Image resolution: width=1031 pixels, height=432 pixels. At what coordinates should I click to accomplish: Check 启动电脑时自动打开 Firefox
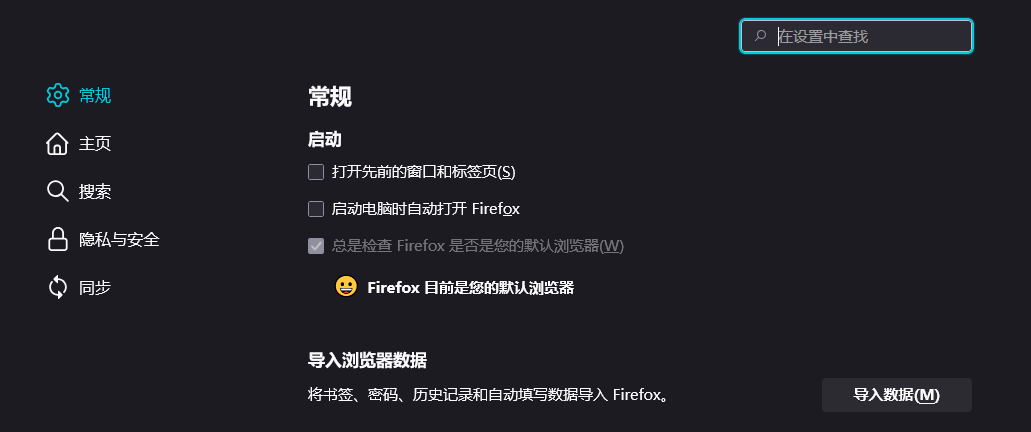(316, 209)
